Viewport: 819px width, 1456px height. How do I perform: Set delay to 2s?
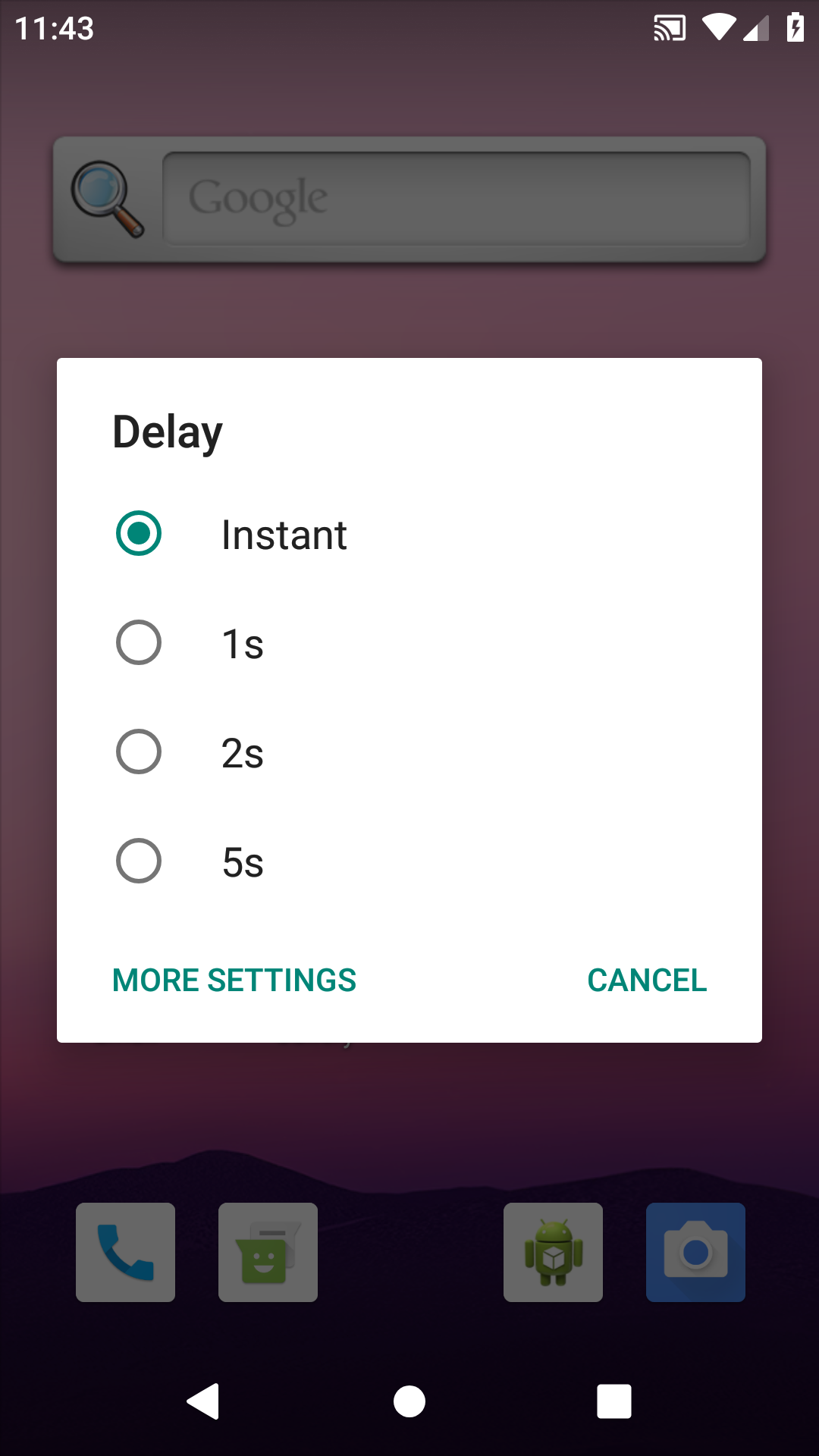pos(139,752)
